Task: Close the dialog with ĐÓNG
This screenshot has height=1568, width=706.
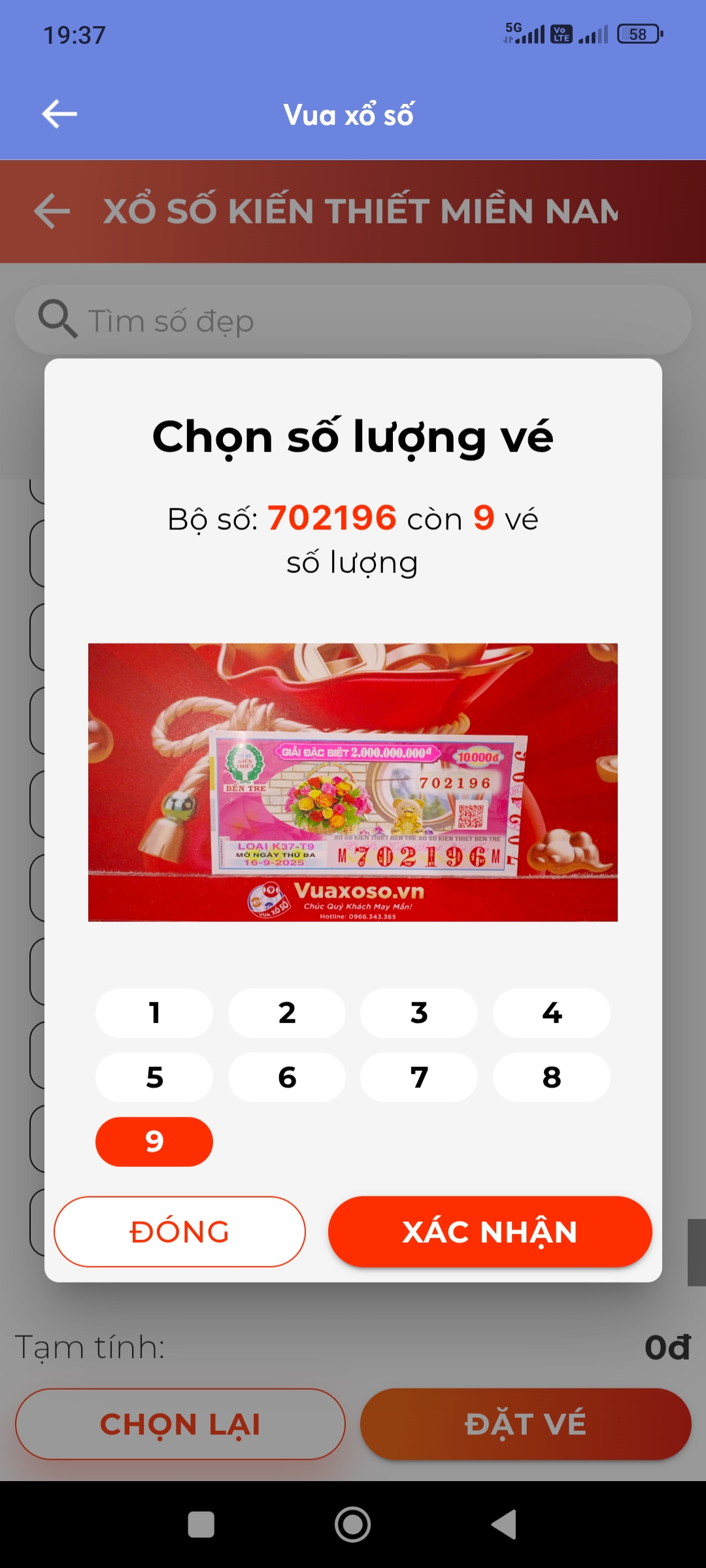Action: click(x=180, y=1232)
